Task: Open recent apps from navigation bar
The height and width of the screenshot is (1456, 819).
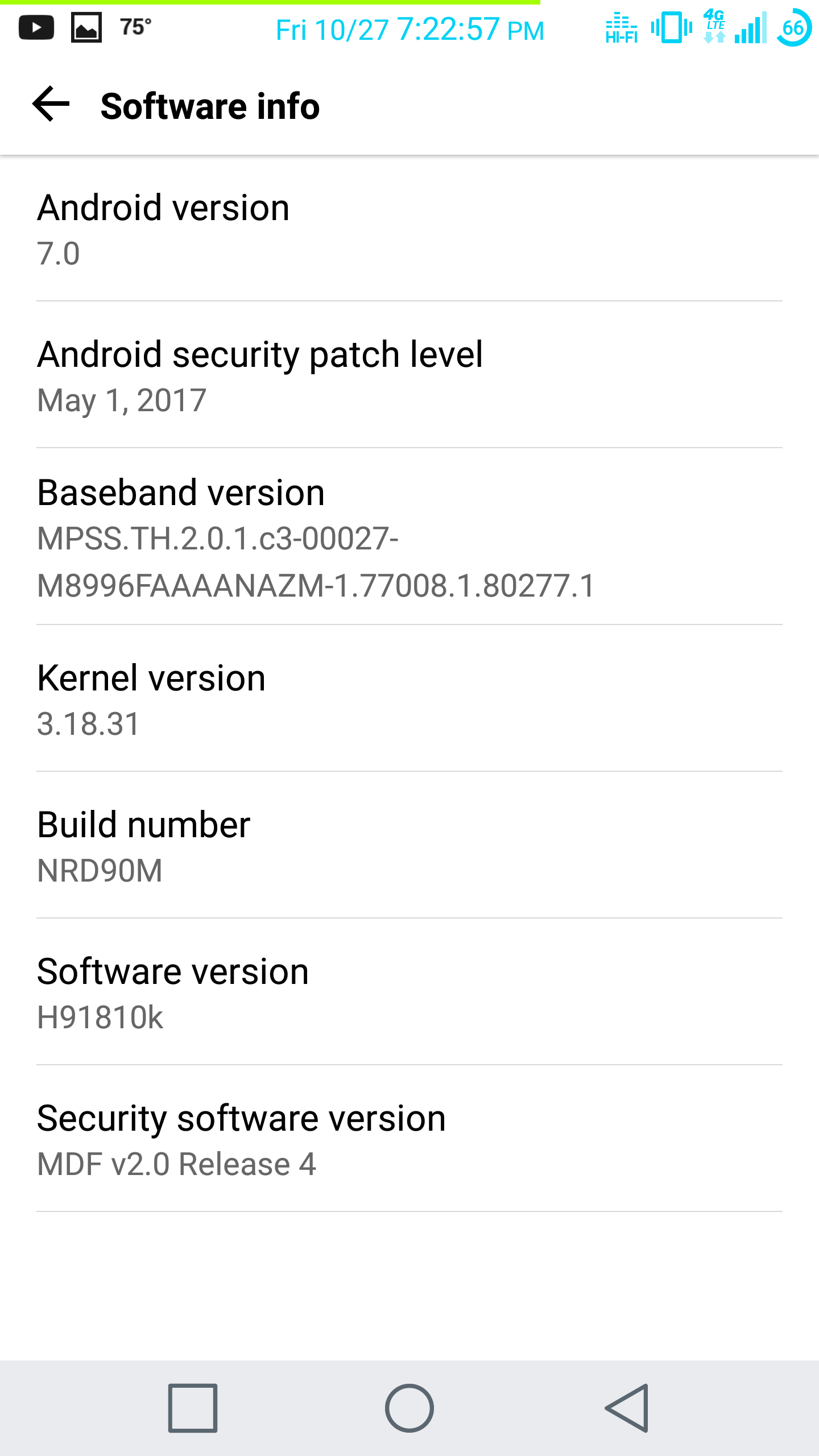Action: (x=193, y=1408)
